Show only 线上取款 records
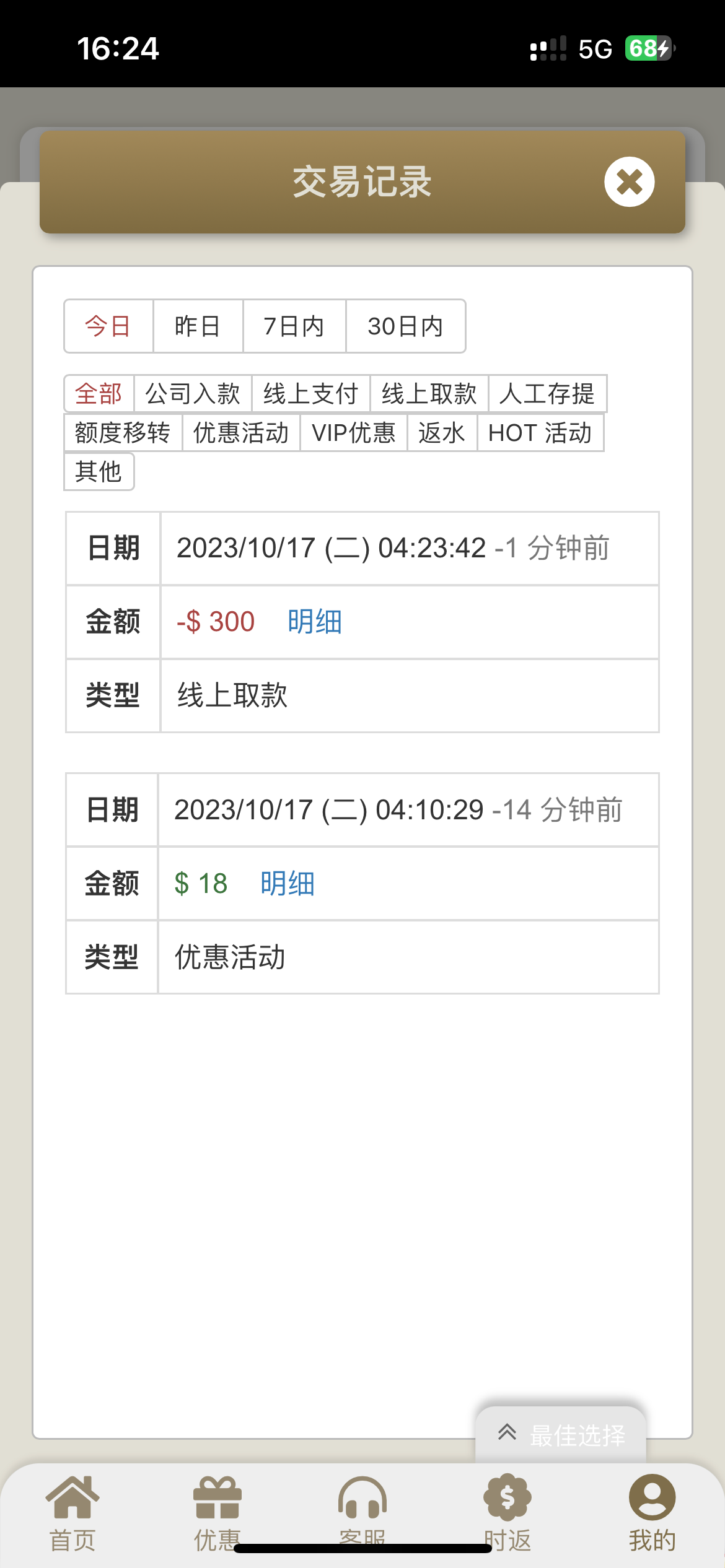The image size is (725, 1568). 429,394
